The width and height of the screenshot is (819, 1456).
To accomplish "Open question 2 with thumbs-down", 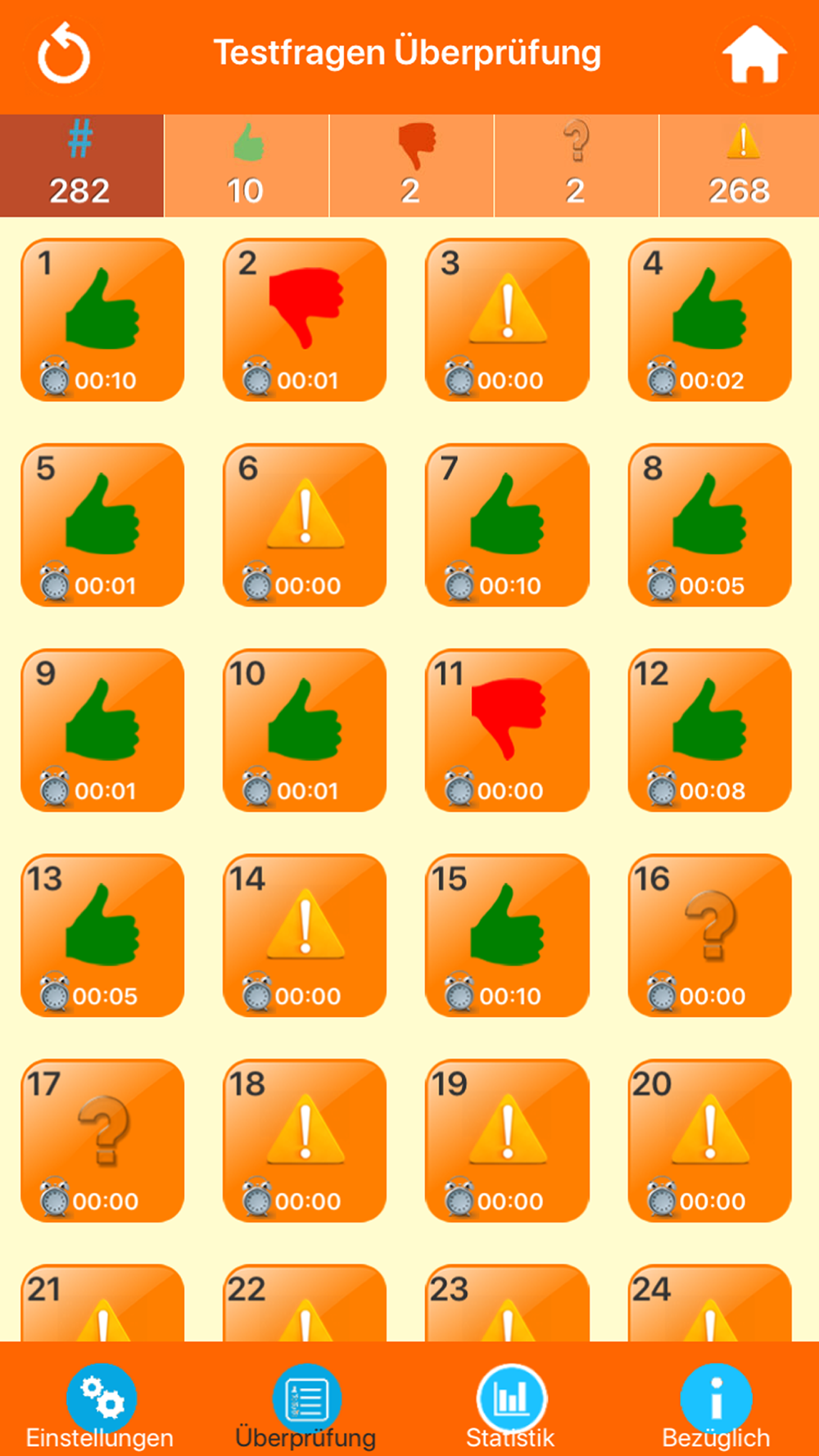I will coord(305,319).
